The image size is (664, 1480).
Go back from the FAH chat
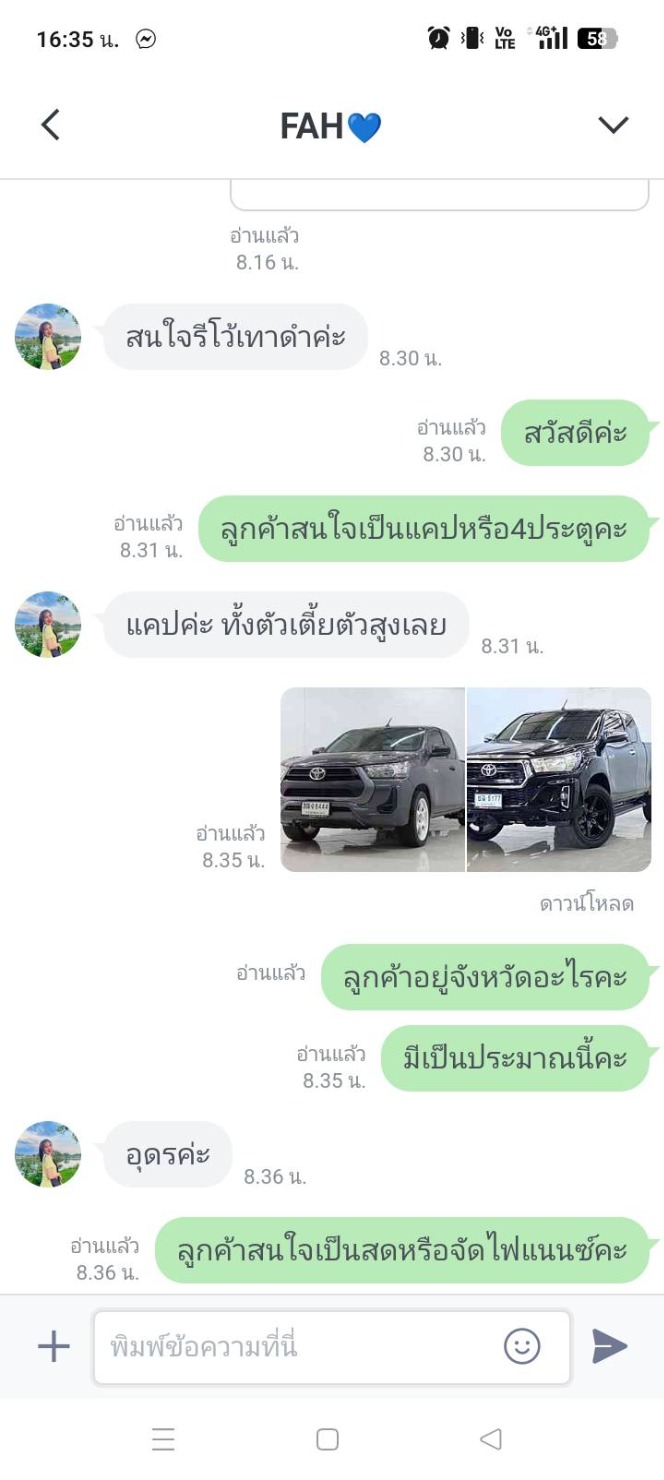50,125
